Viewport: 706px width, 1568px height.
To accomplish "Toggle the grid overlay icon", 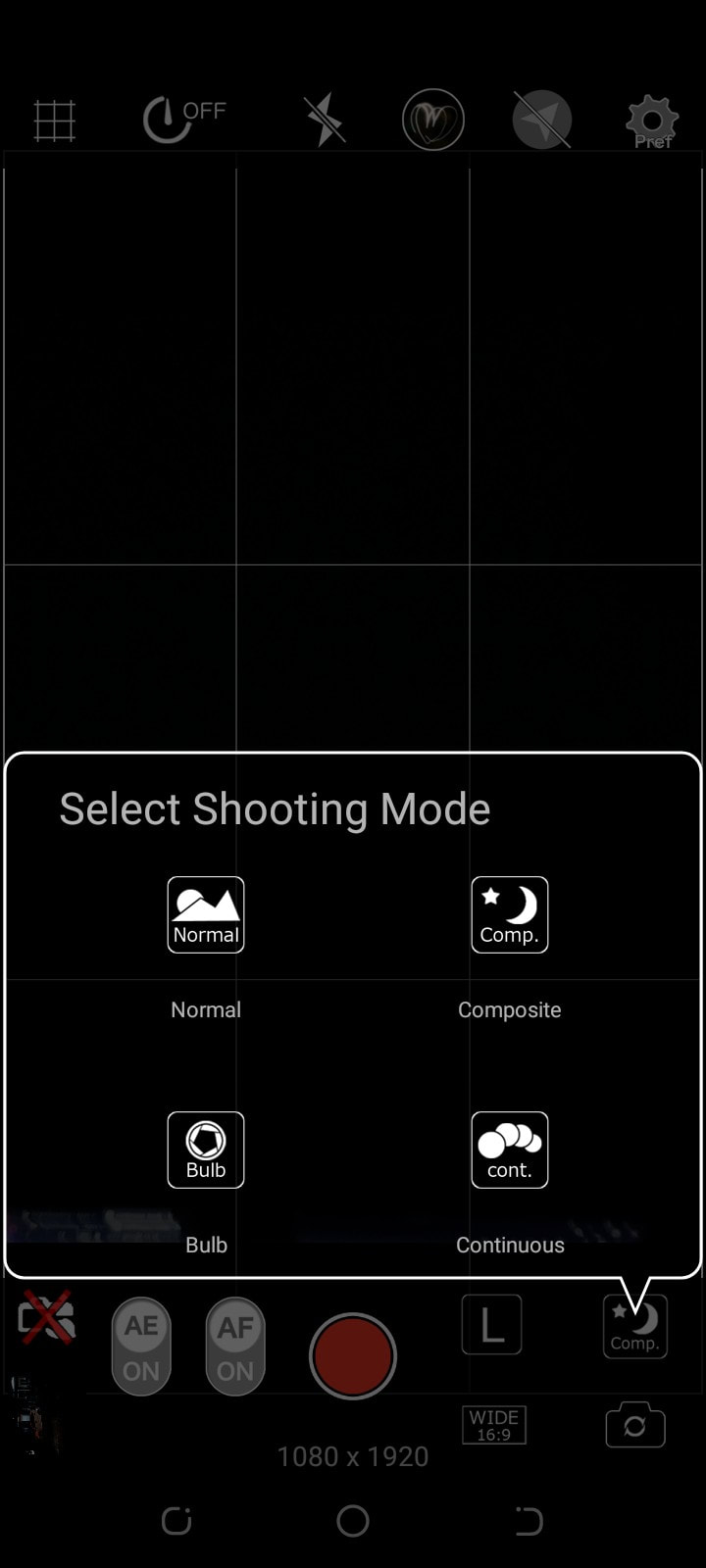I will pos(55,122).
